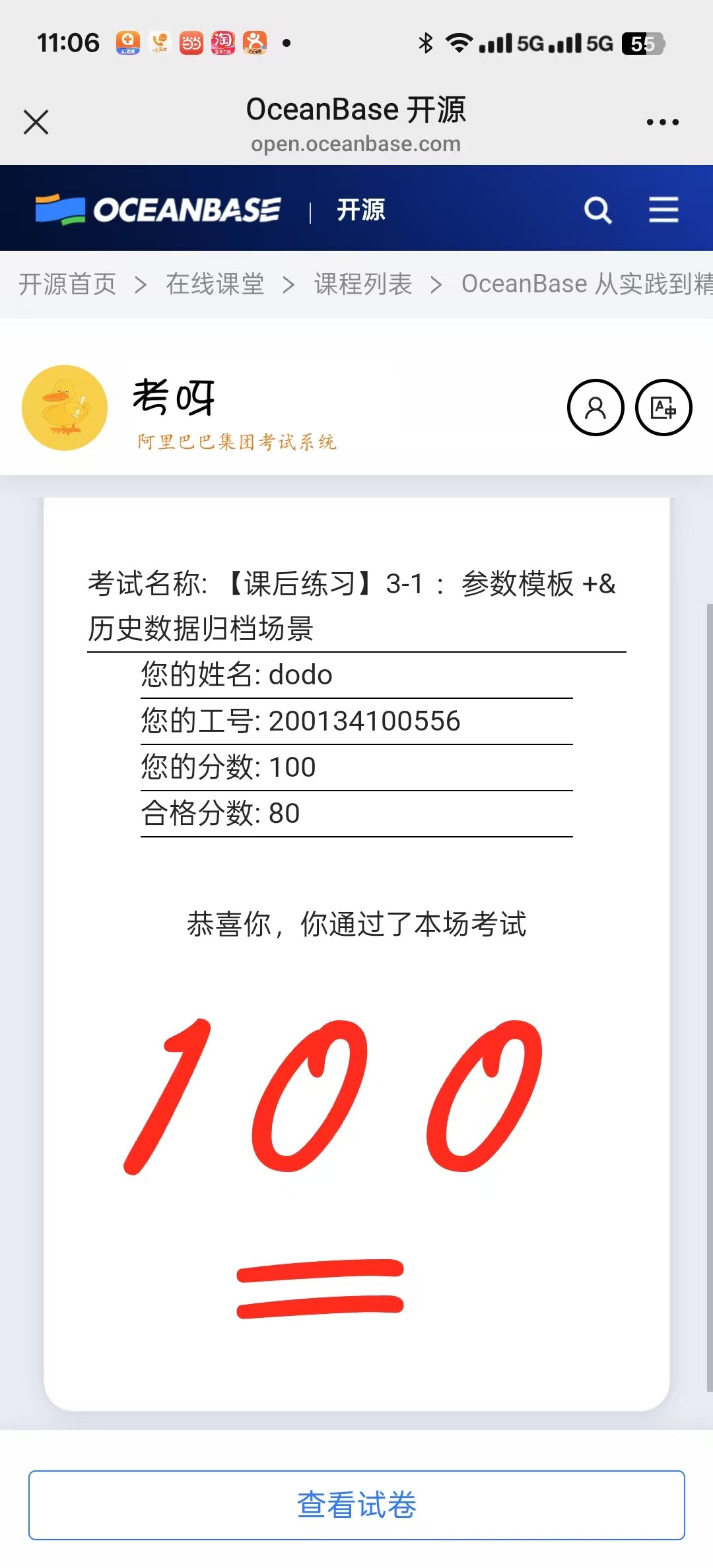Close the OceanBase in-app browser page
The height and width of the screenshot is (1568, 713).
click(36, 122)
